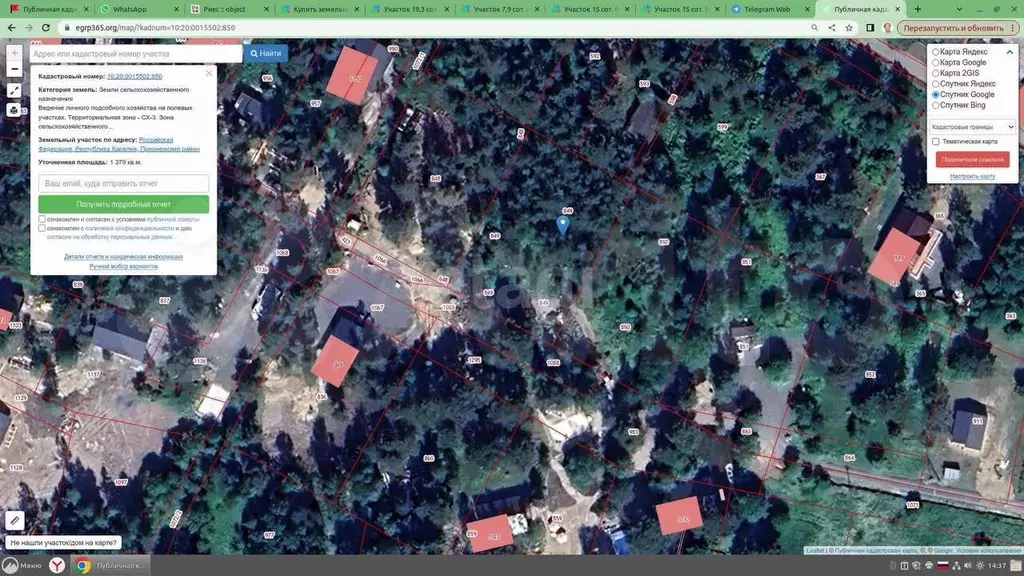Viewport: 1024px width, 576px height.
Task: Focus the address or cadastral number field
Action: (136, 53)
